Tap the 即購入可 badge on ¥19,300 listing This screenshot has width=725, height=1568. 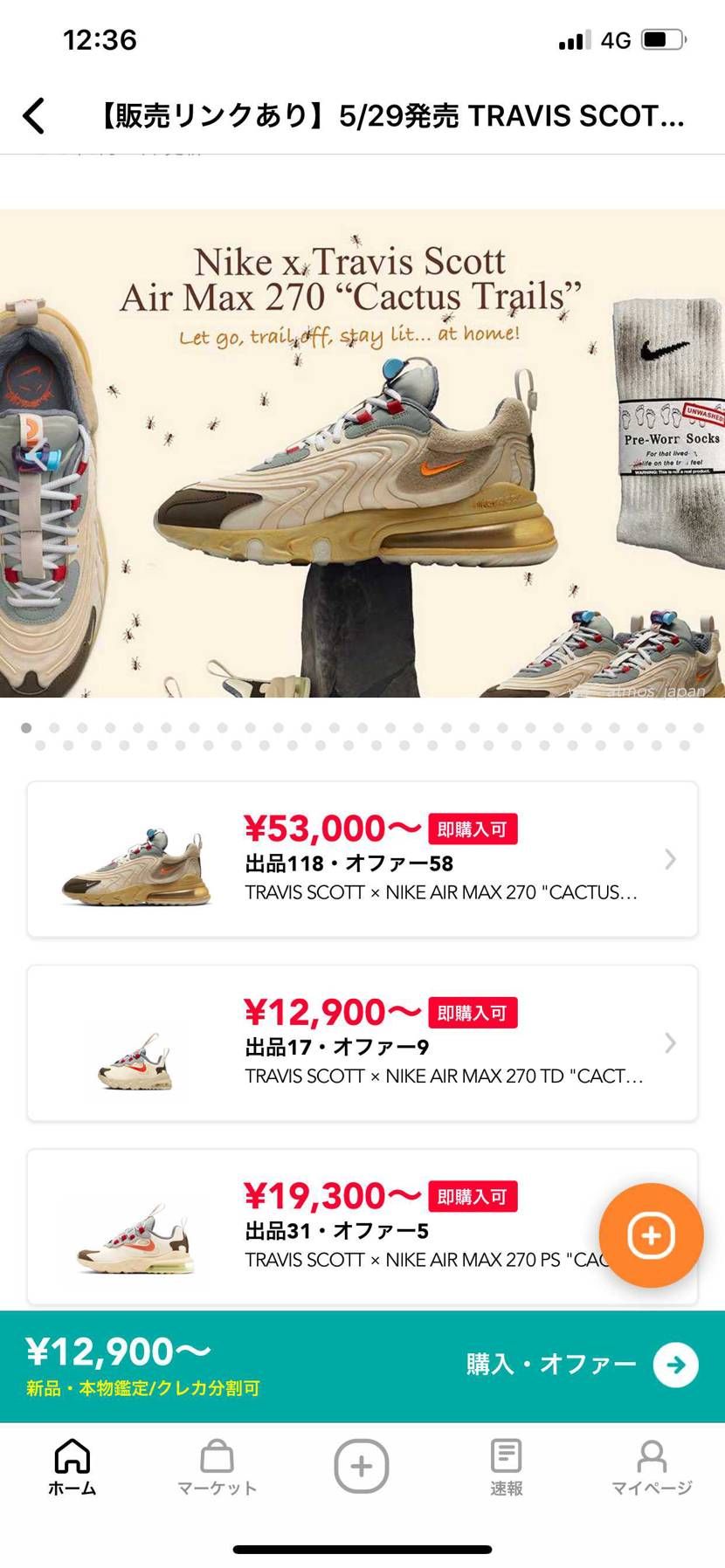(473, 1195)
